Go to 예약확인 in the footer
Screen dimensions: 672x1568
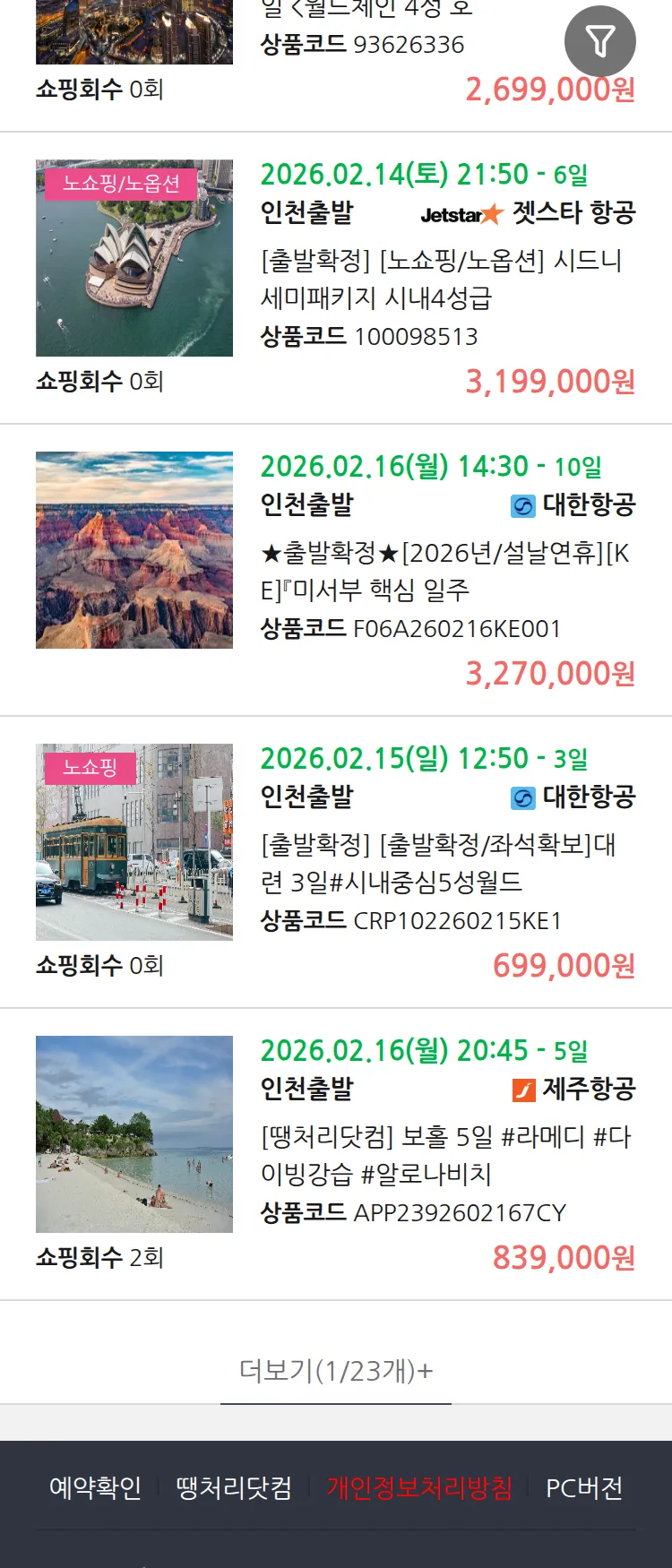click(95, 1488)
